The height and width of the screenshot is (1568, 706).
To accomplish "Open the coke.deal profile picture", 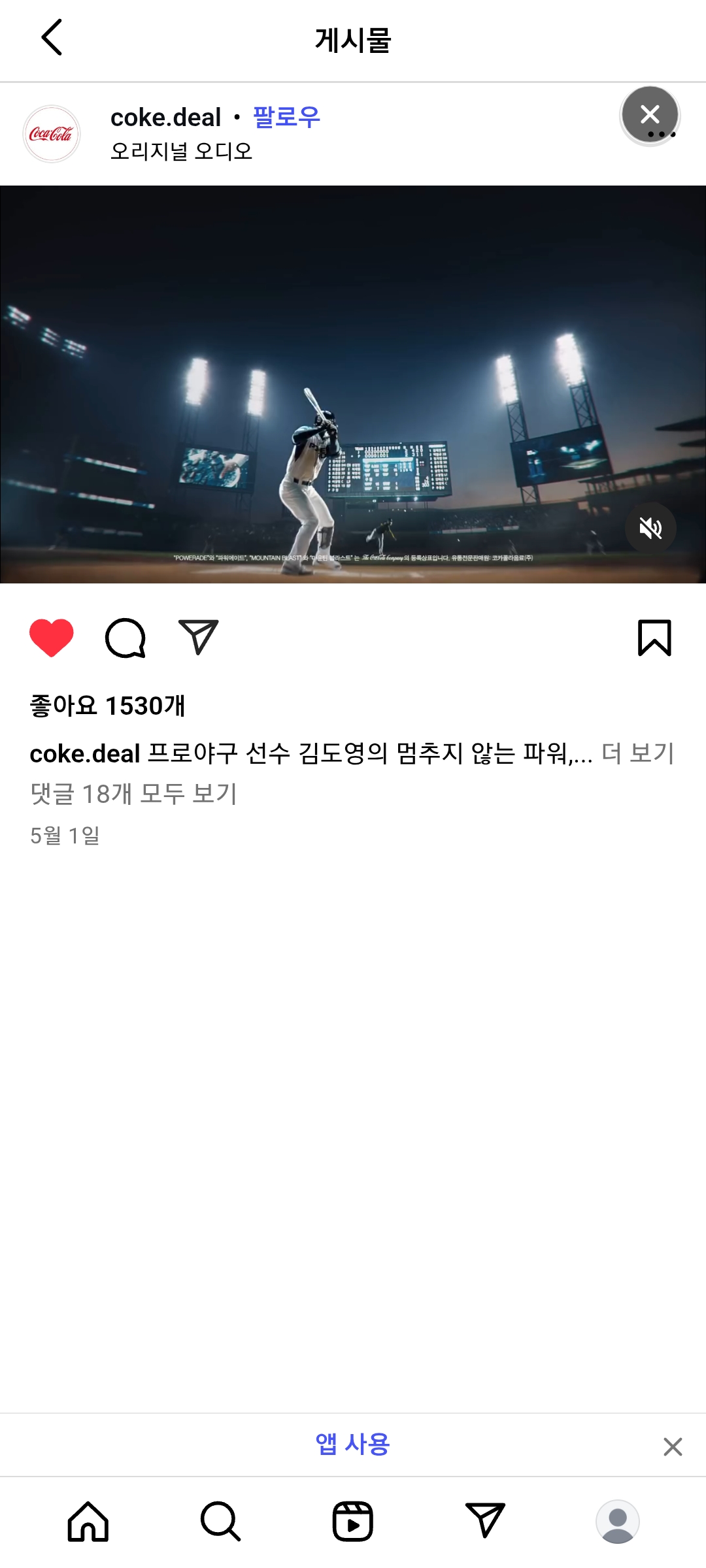I will click(x=52, y=134).
